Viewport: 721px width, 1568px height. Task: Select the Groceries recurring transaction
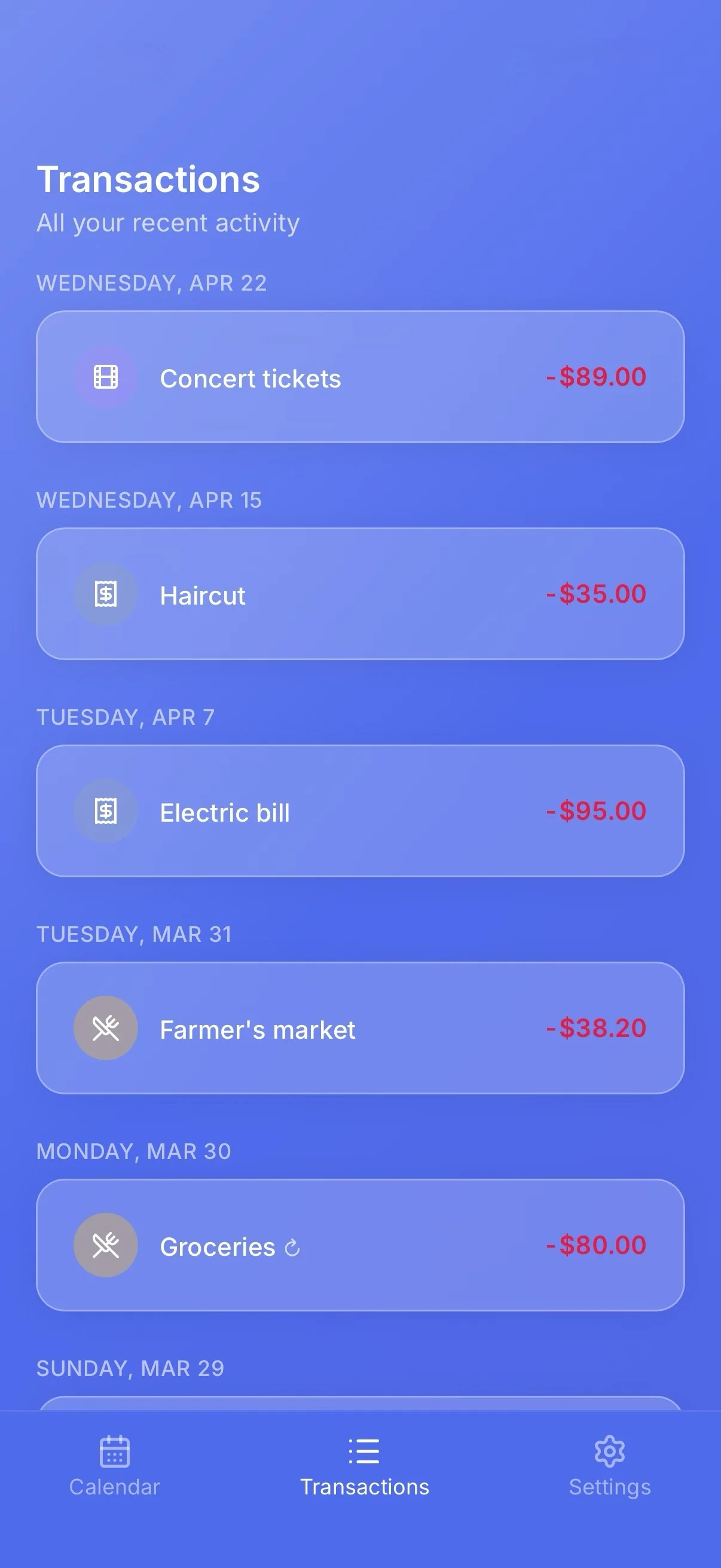coord(360,1245)
